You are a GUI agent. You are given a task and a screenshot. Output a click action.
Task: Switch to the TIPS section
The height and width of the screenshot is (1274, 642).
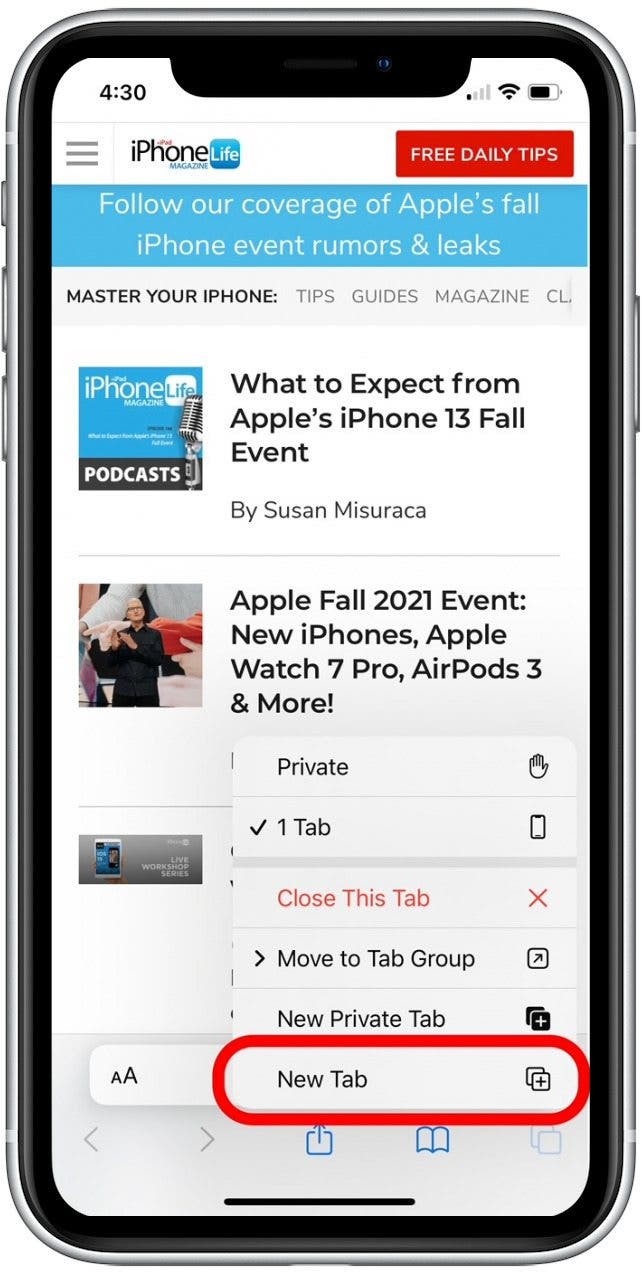coord(315,296)
